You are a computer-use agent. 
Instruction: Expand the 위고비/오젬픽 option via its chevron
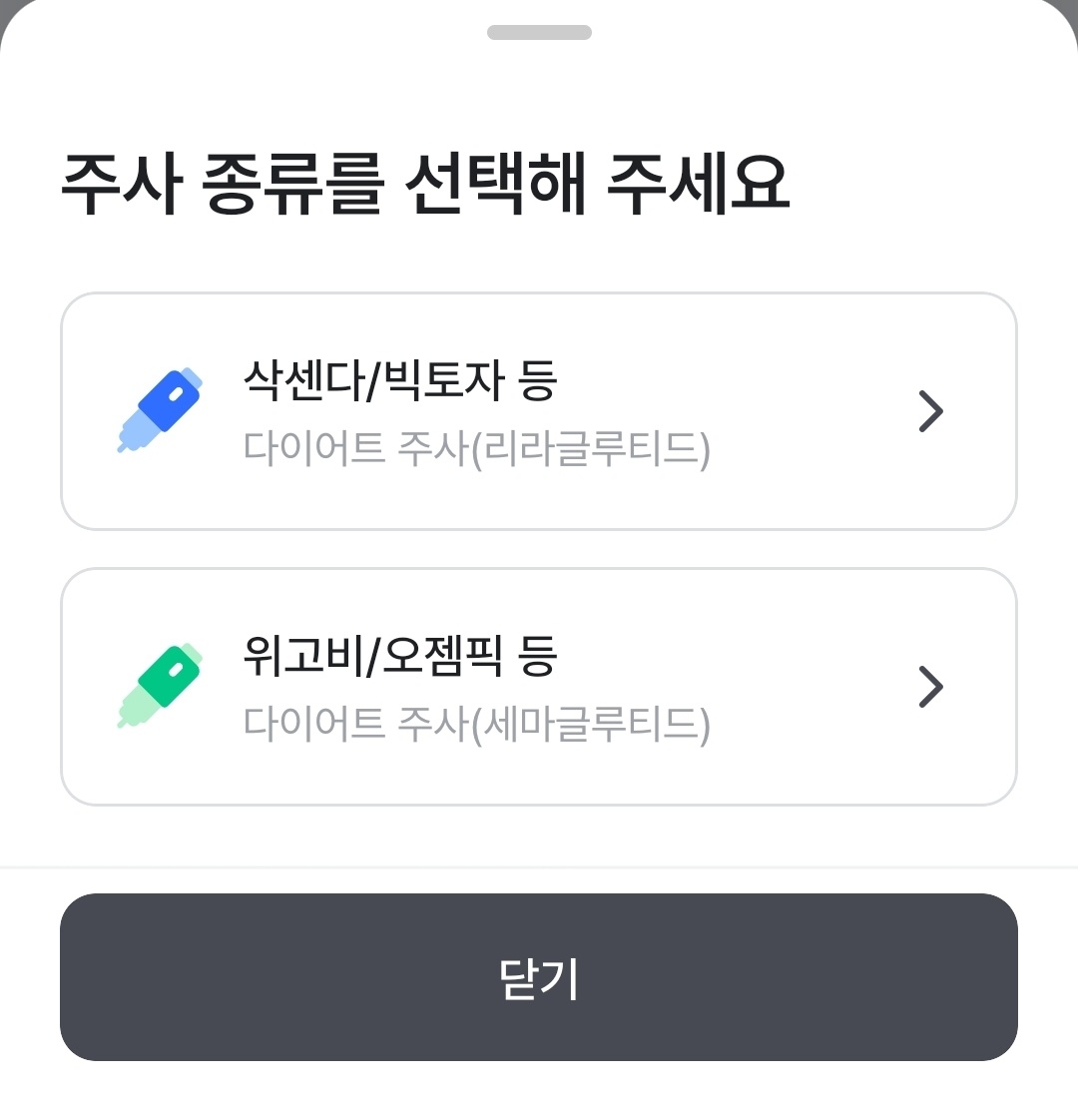[x=930, y=686]
